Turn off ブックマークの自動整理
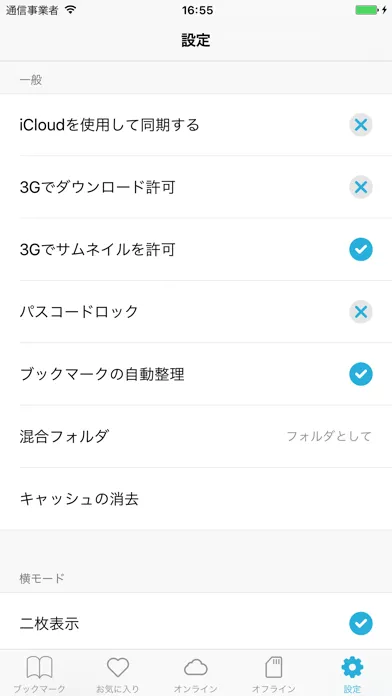The image size is (392, 696). pos(360,374)
